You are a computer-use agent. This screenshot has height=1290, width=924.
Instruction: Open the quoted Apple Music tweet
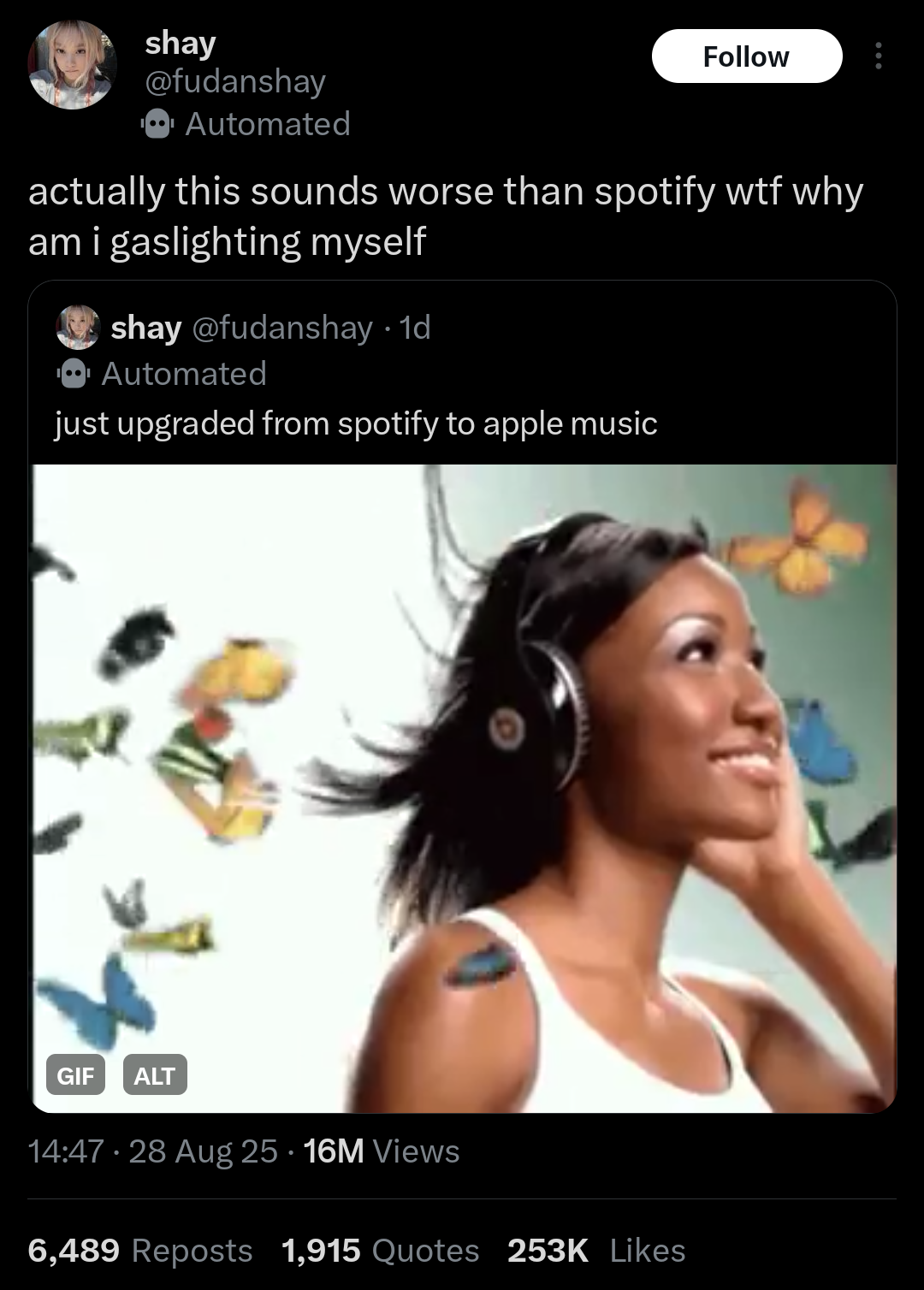[356, 423]
